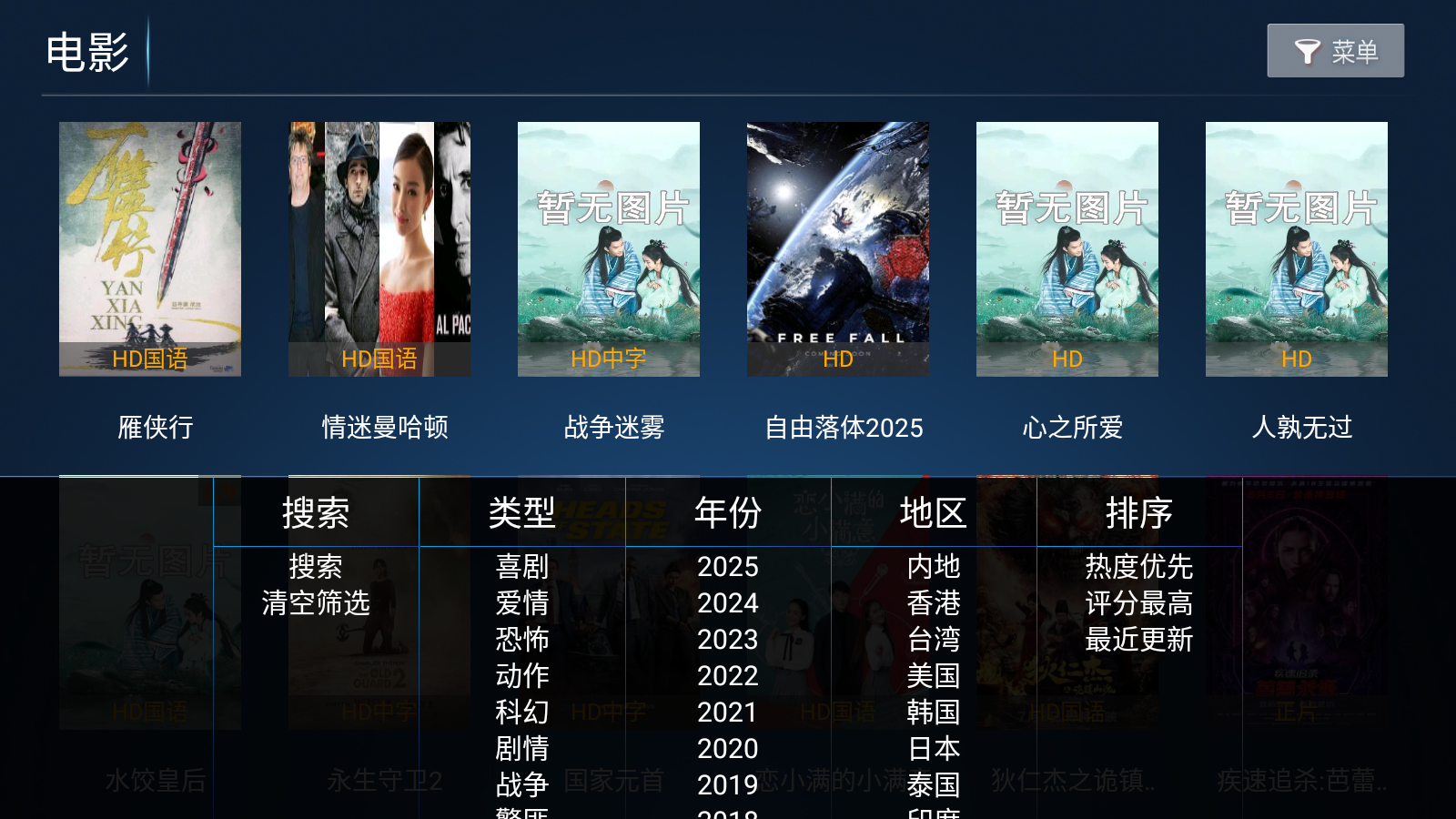Open the movie 情迷曼哈顿
Image resolution: width=1456 pixels, height=819 pixels.
379,248
